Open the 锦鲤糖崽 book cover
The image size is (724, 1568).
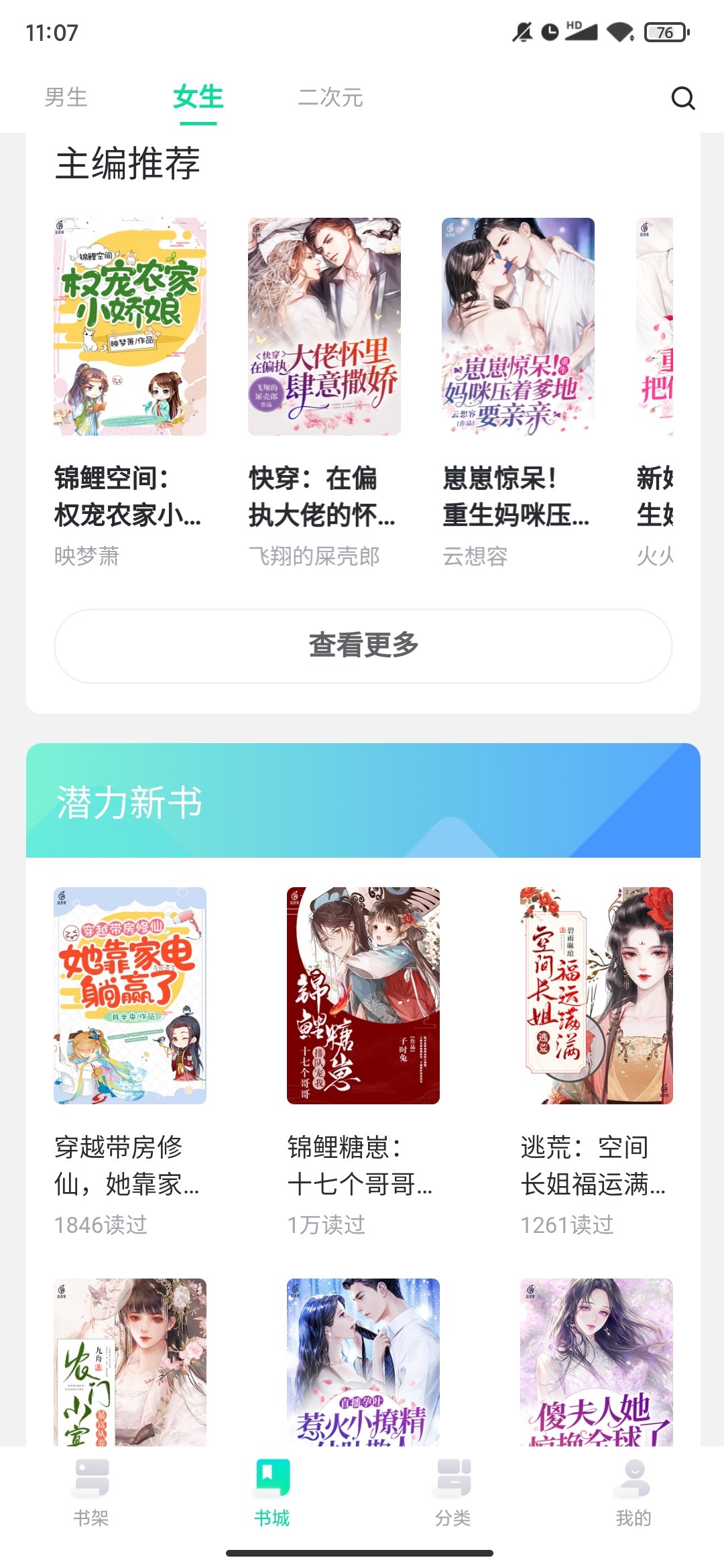point(362,998)
